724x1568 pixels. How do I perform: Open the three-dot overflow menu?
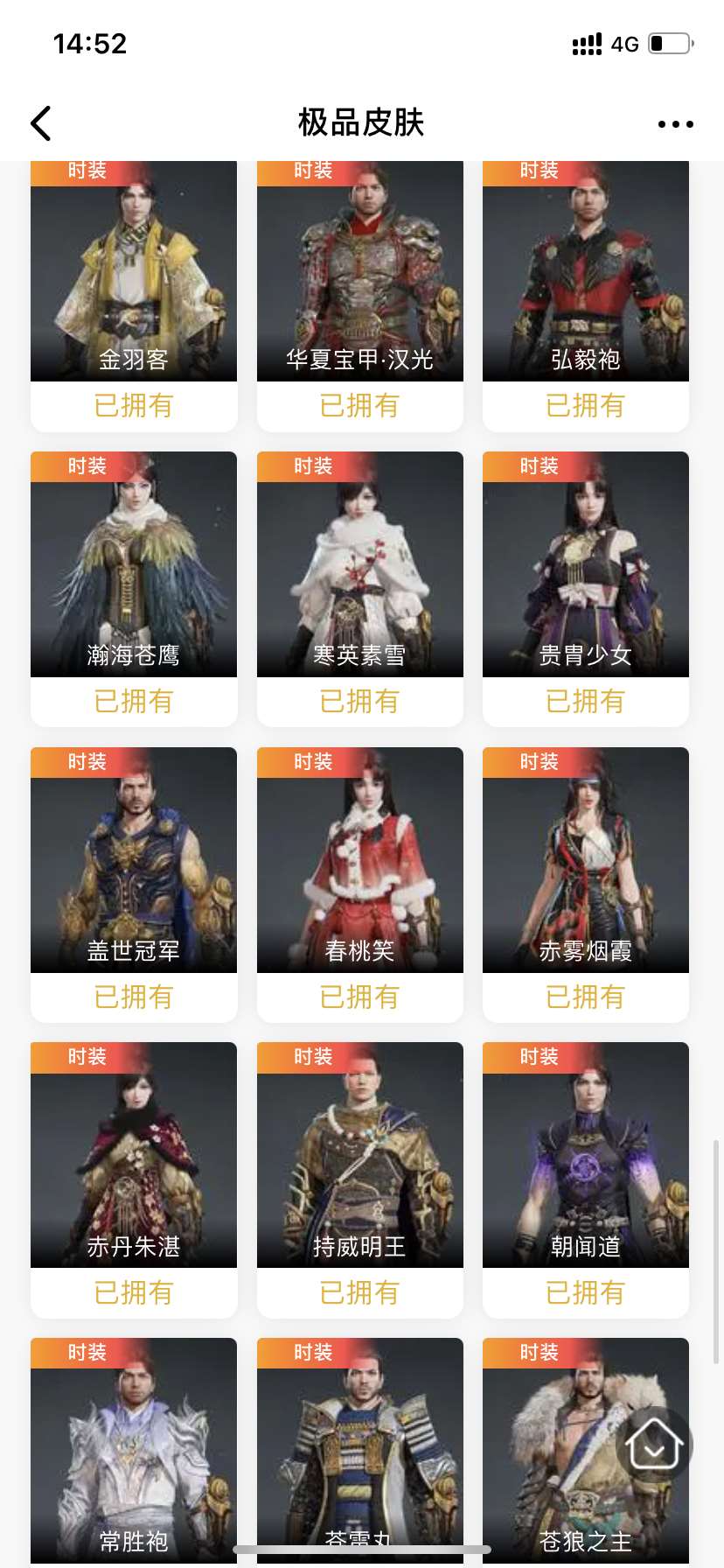tap(675, 124)
